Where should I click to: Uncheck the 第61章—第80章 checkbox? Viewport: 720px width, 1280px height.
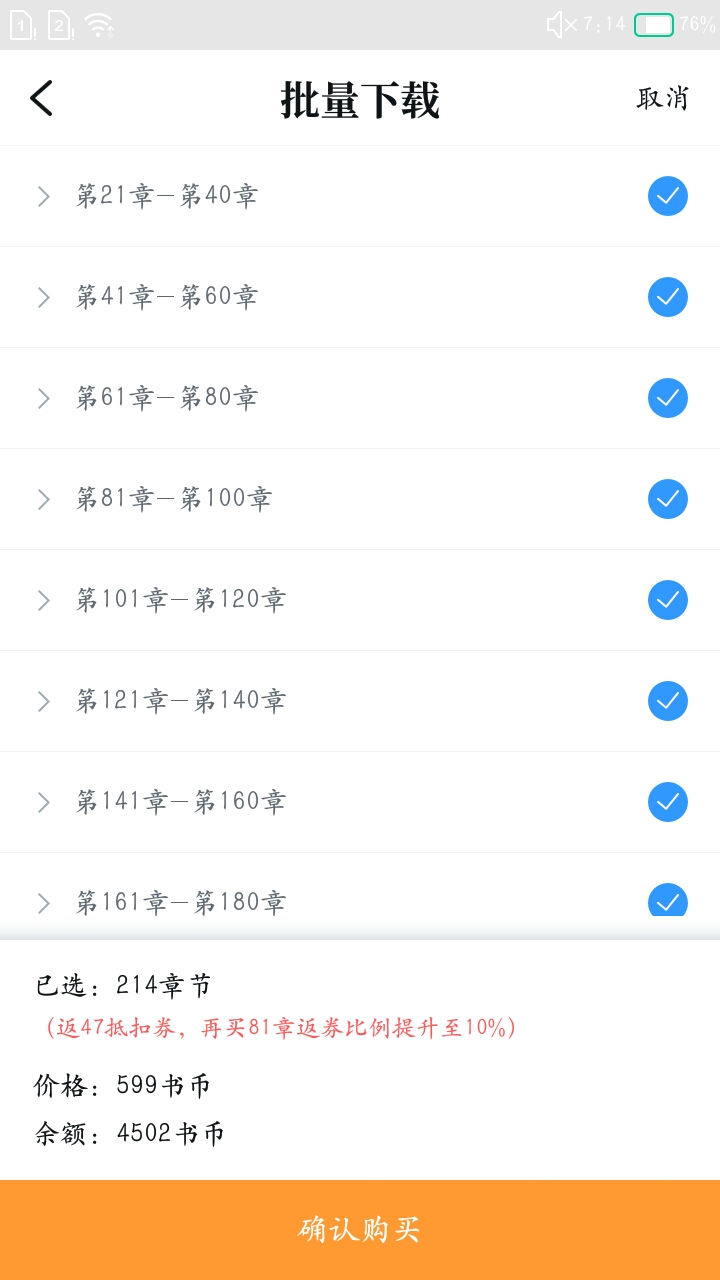click(x=667, y=398)
